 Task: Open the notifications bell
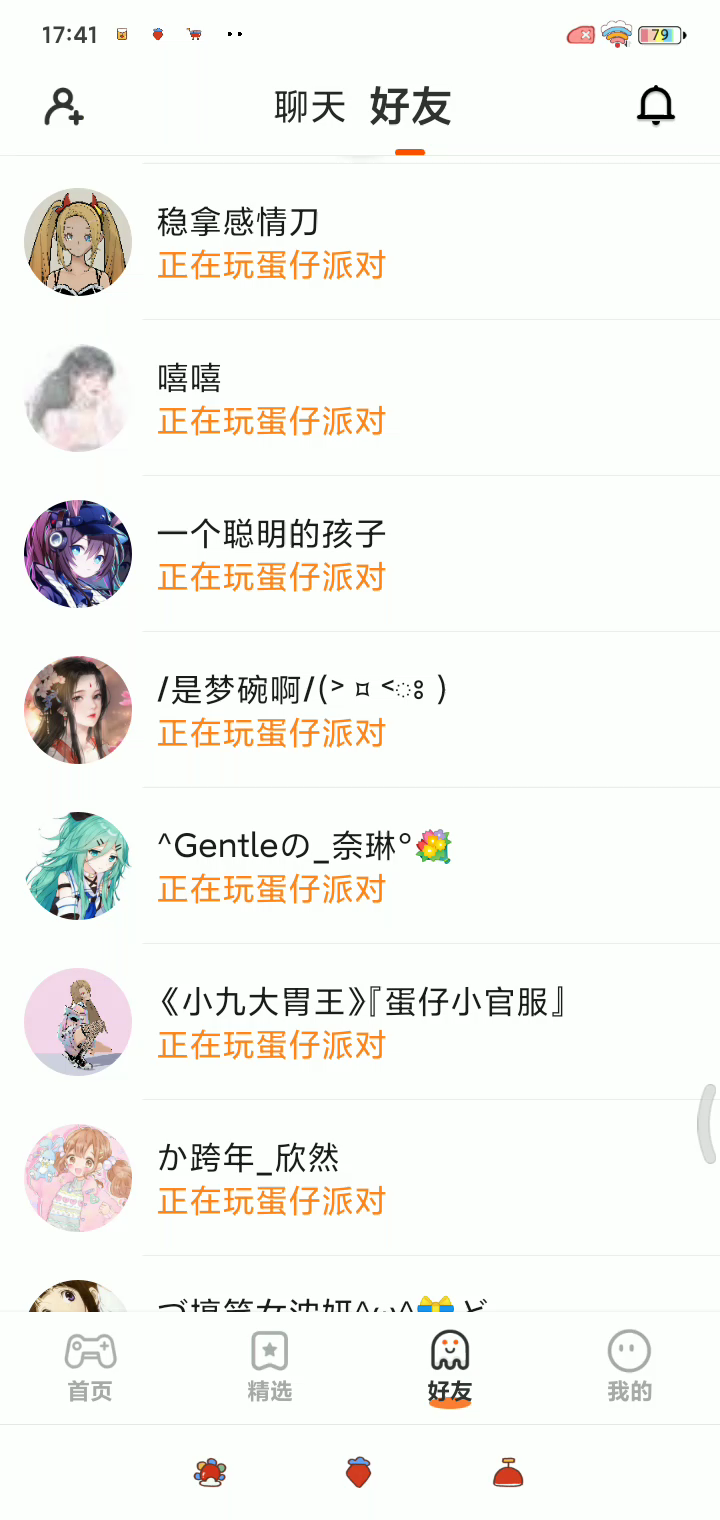click(x=656, y=106)
